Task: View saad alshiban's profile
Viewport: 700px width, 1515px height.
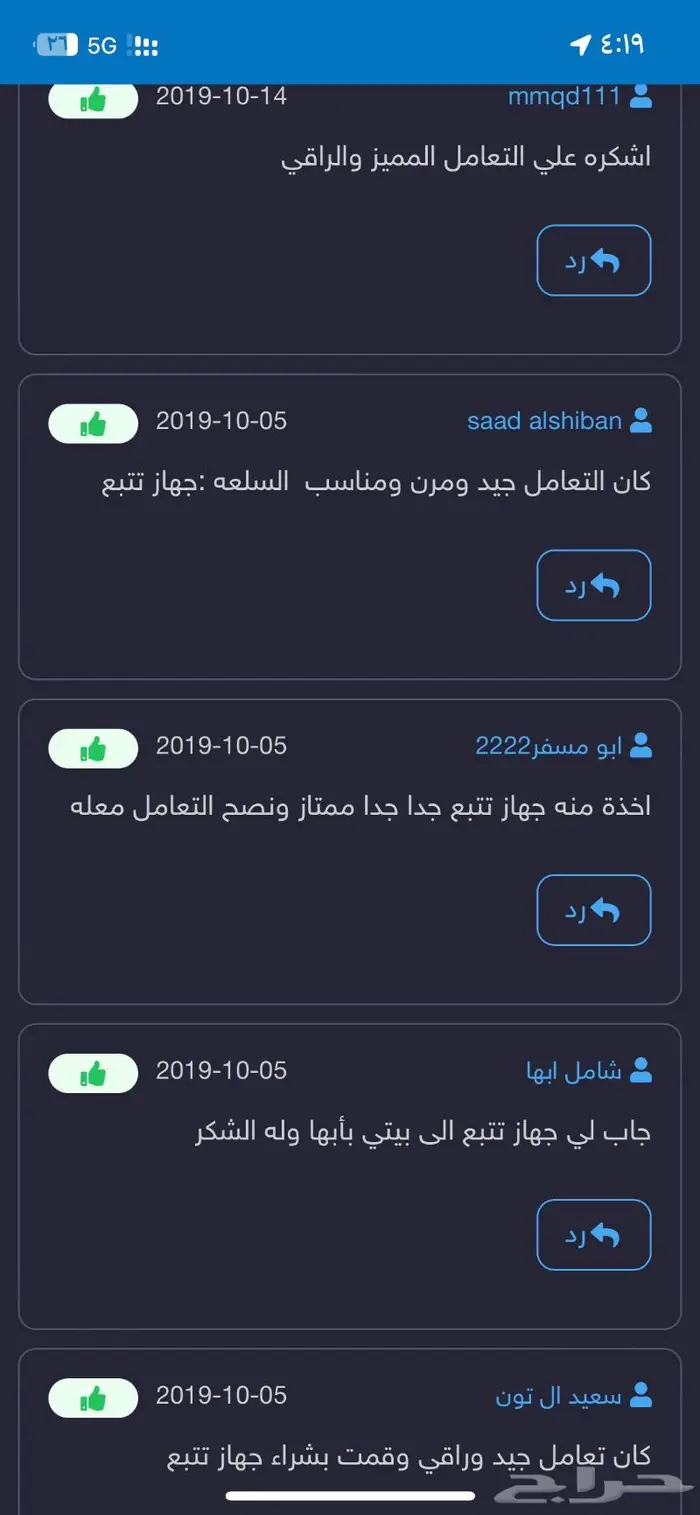Action: (545, 421)
